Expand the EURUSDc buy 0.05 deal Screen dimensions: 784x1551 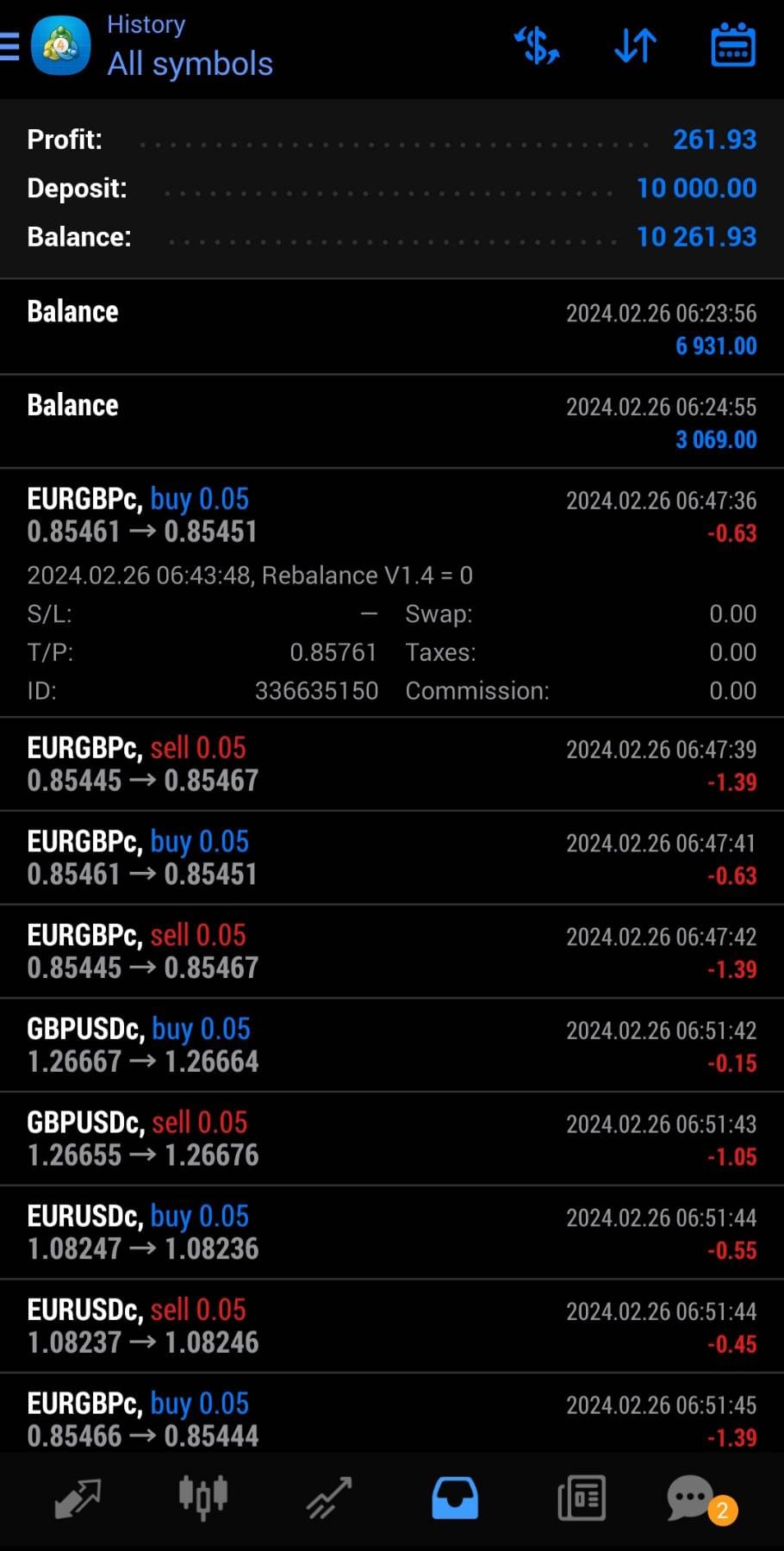(392, 1233)
